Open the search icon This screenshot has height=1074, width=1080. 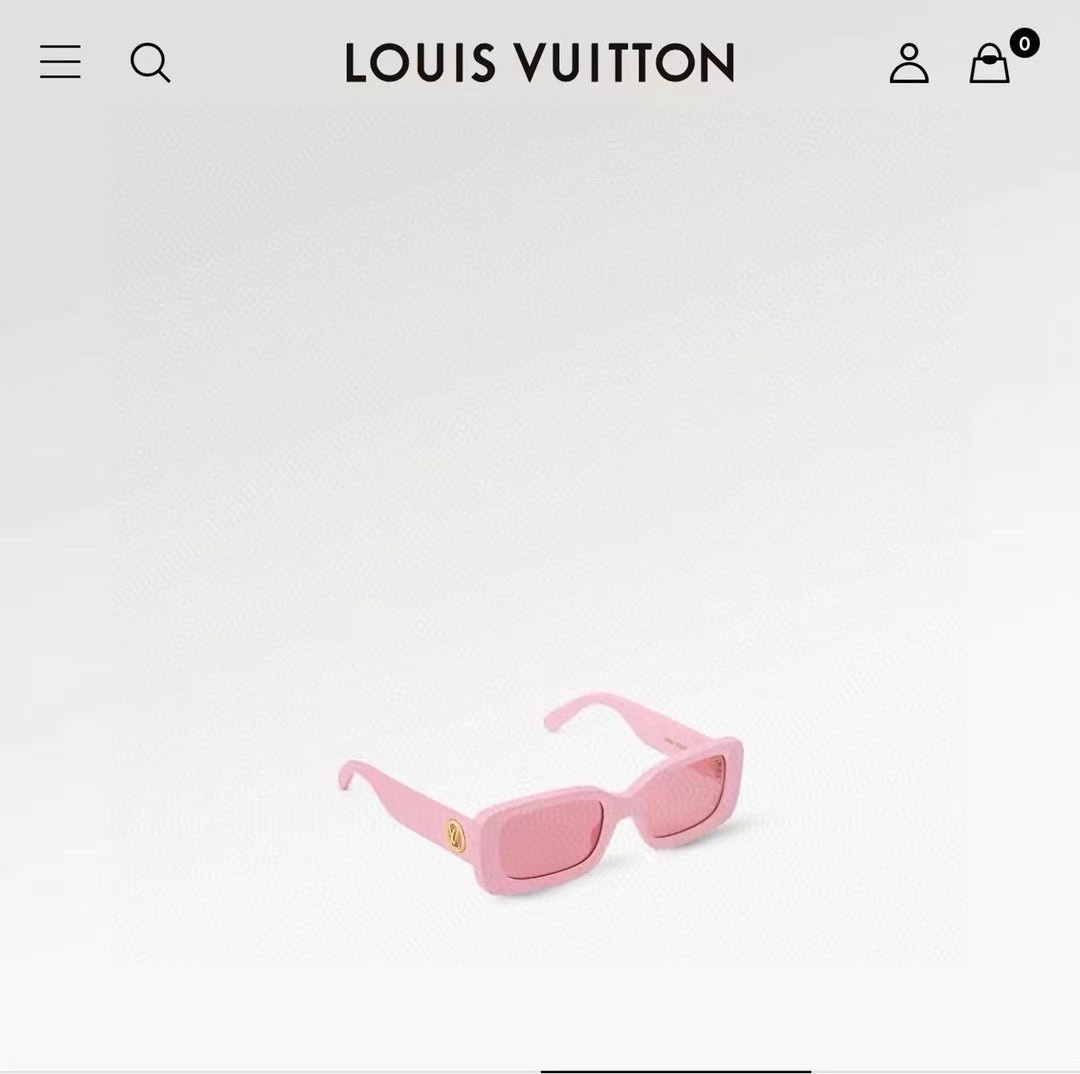point(150,63)
